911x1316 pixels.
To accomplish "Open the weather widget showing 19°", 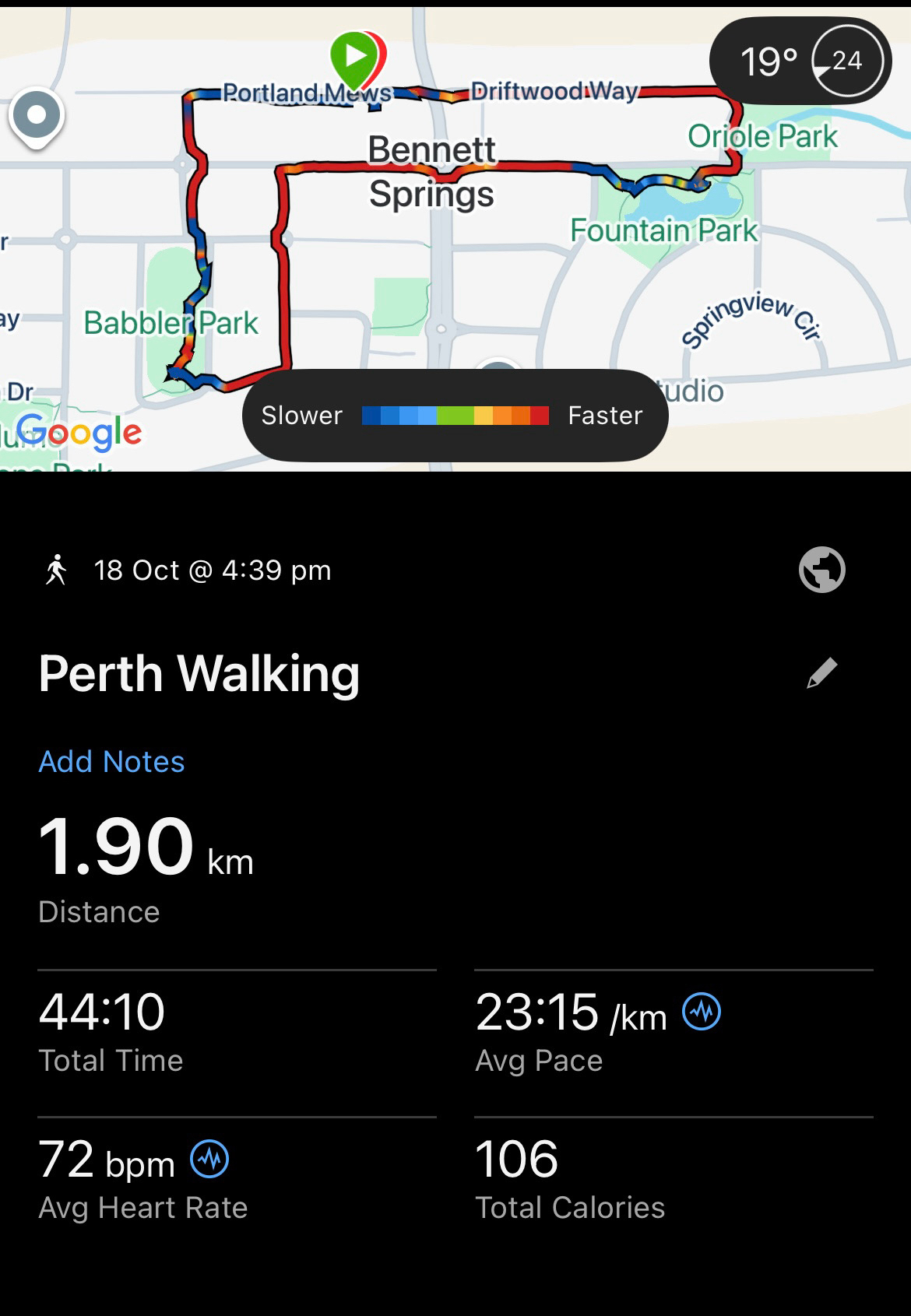I will tap(800, 61).
